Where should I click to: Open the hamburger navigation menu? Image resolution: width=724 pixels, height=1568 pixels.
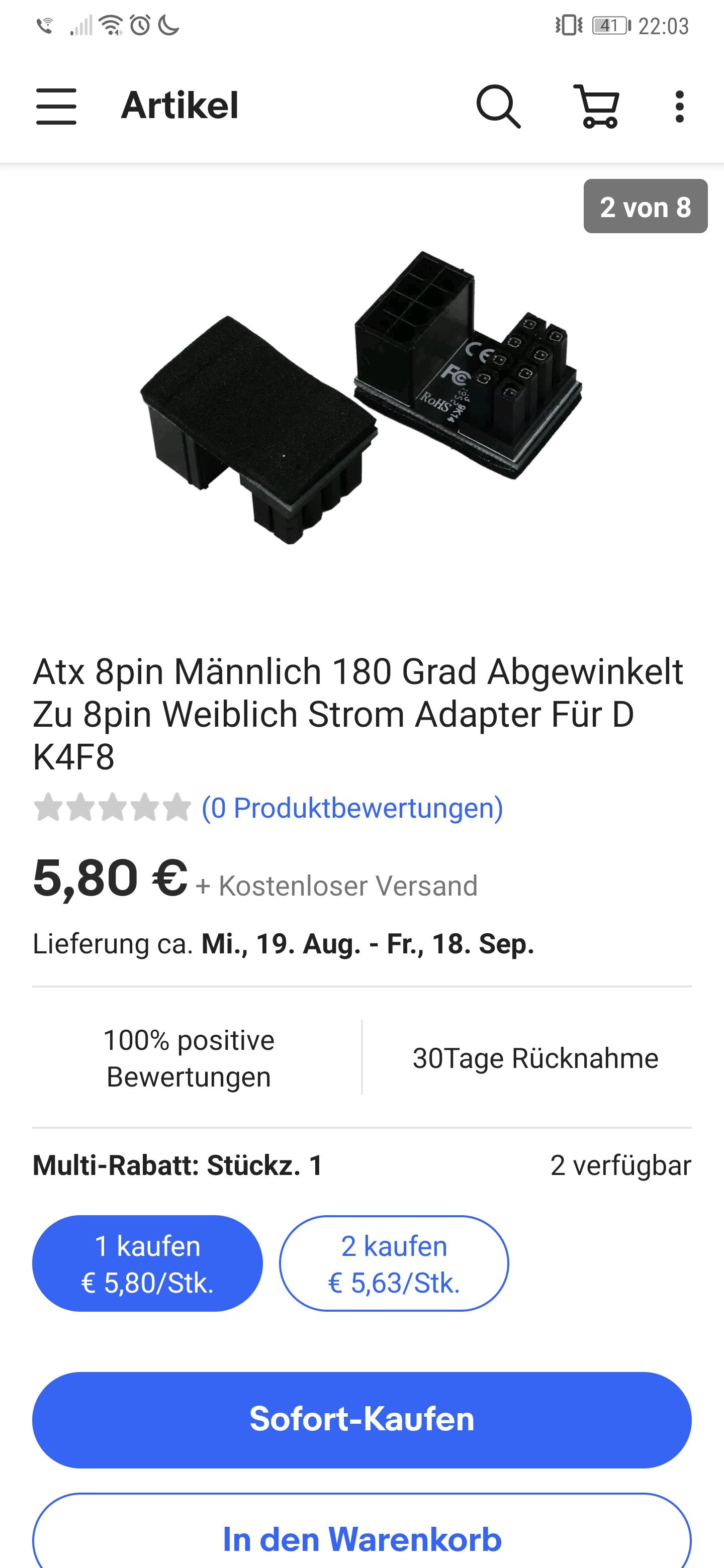[x=56, y=107]
